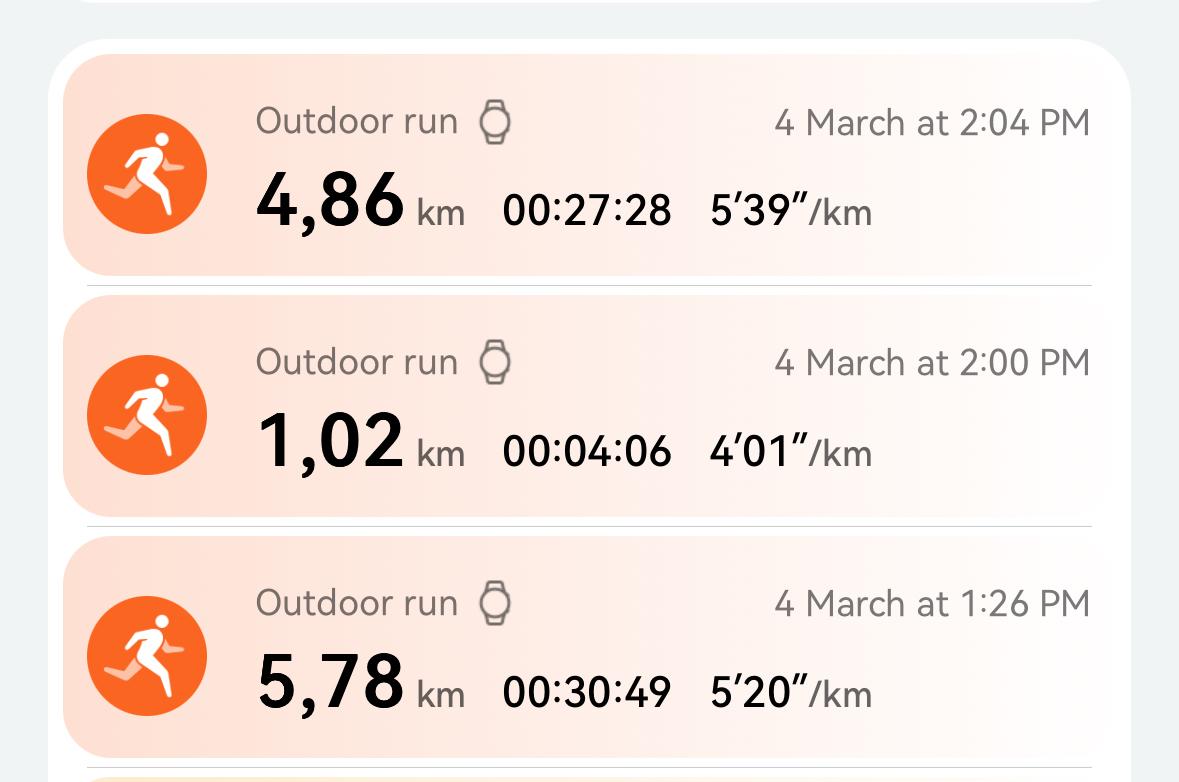Viewport: 1179px width, 782px height.
Task: View the 5,78 km outdoor run at 1:26 PM
Action: (589, 647)
